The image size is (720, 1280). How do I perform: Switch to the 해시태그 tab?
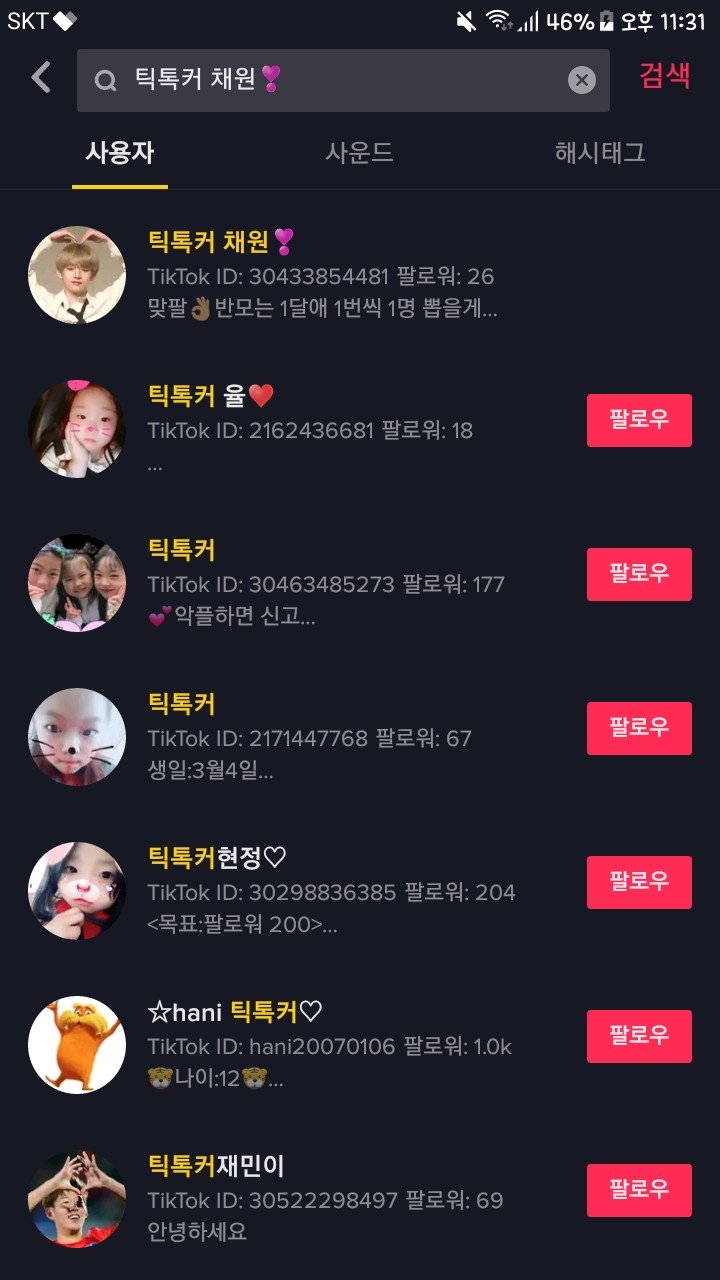[600, 153]
